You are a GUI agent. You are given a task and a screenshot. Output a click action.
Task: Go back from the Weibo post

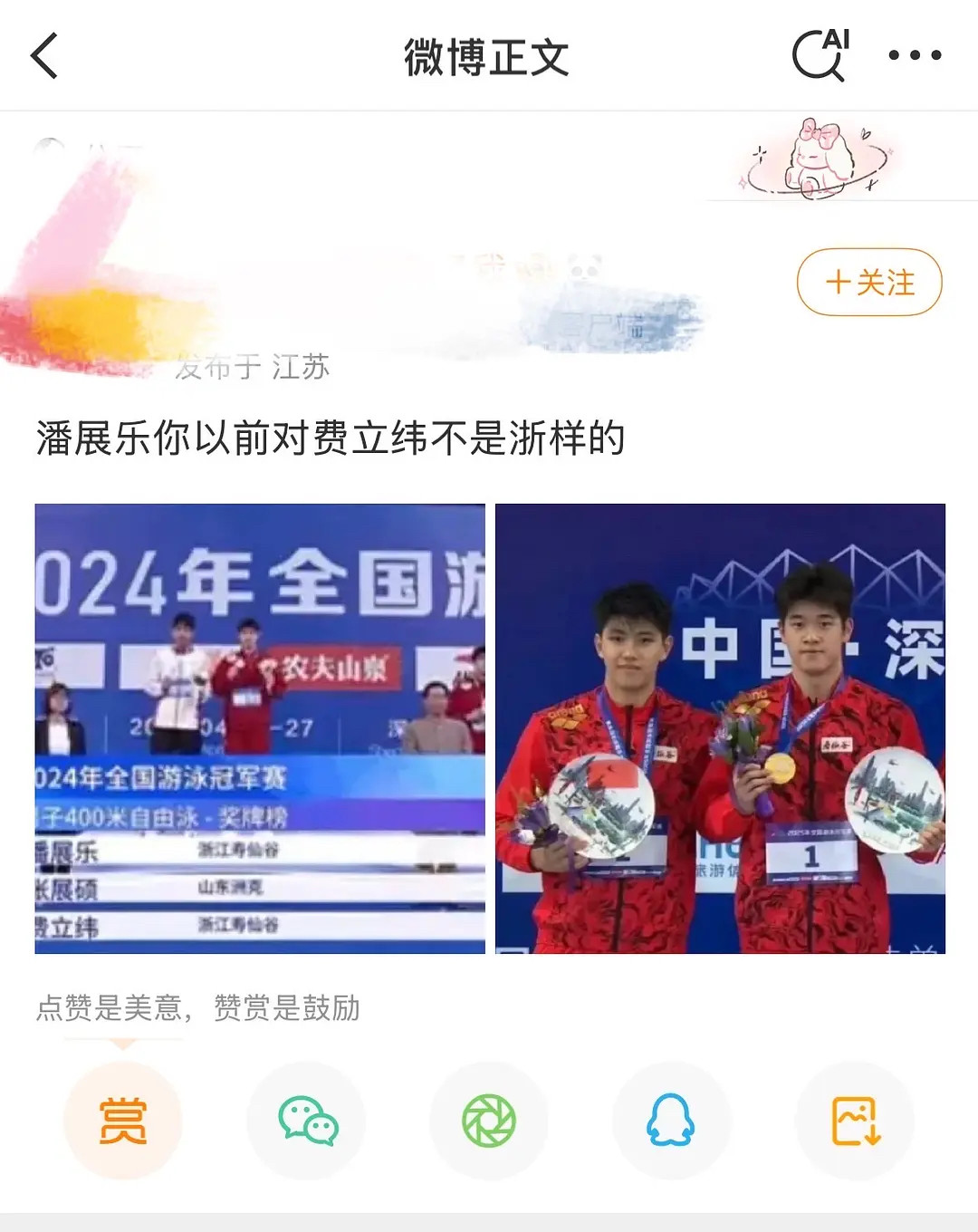pos(44,56)
